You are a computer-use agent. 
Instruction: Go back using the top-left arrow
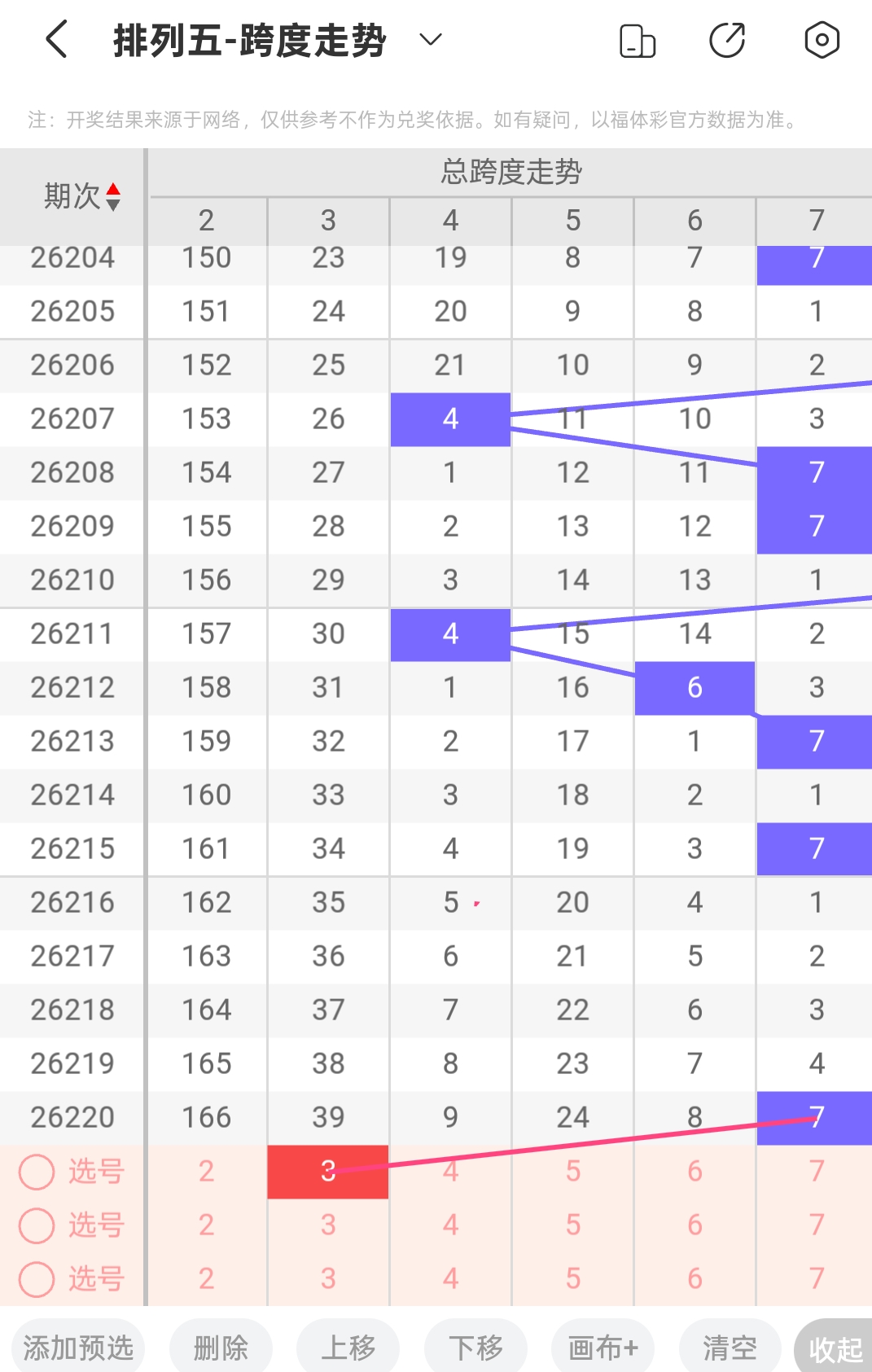56,39
